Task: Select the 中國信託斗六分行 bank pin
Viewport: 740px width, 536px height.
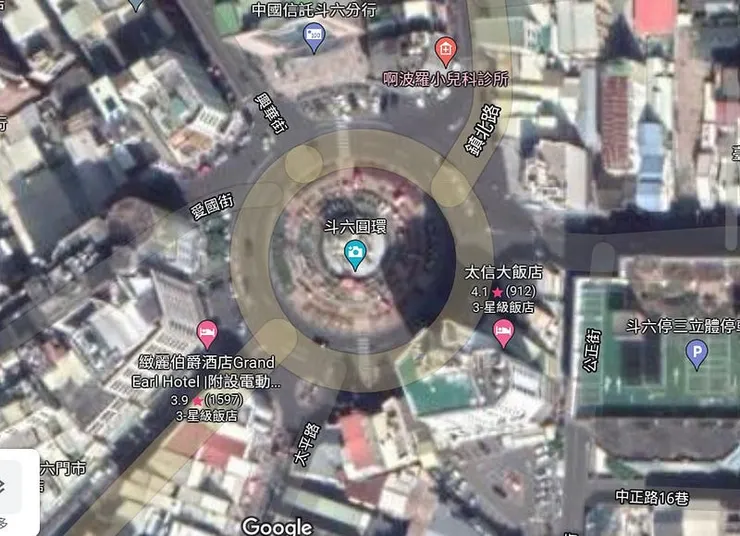Action: point(314,40)
